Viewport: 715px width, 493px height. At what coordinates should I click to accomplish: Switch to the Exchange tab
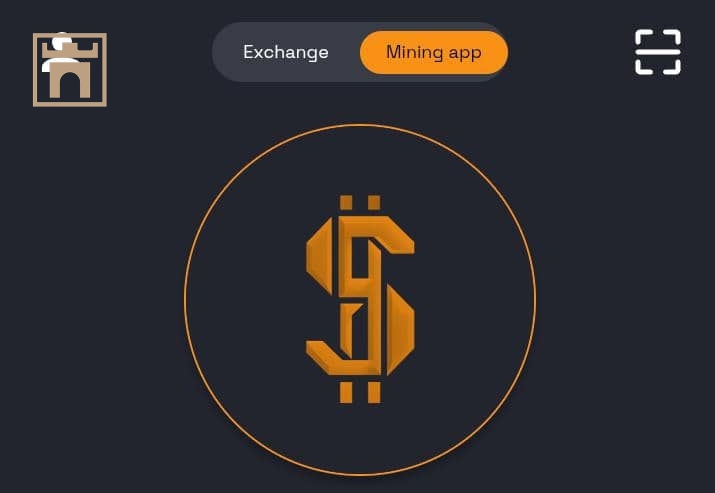coord(286,52)
